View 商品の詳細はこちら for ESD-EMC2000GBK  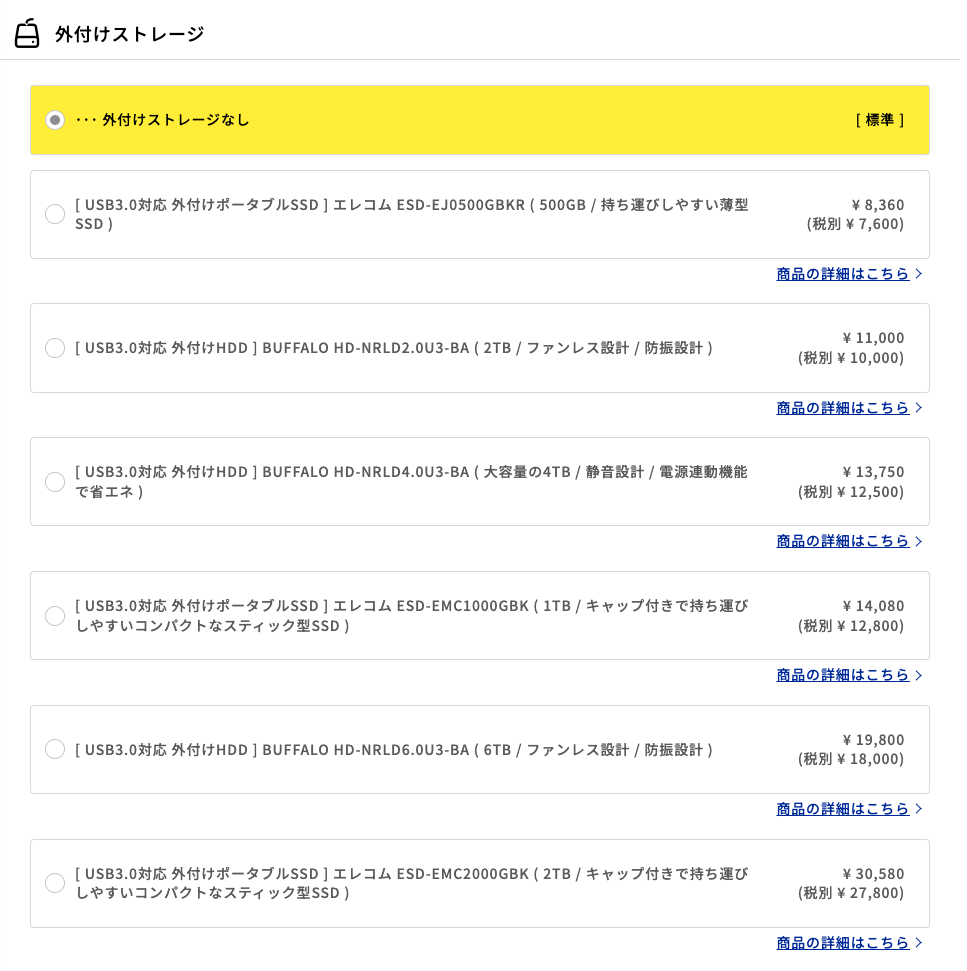[843, 943]
